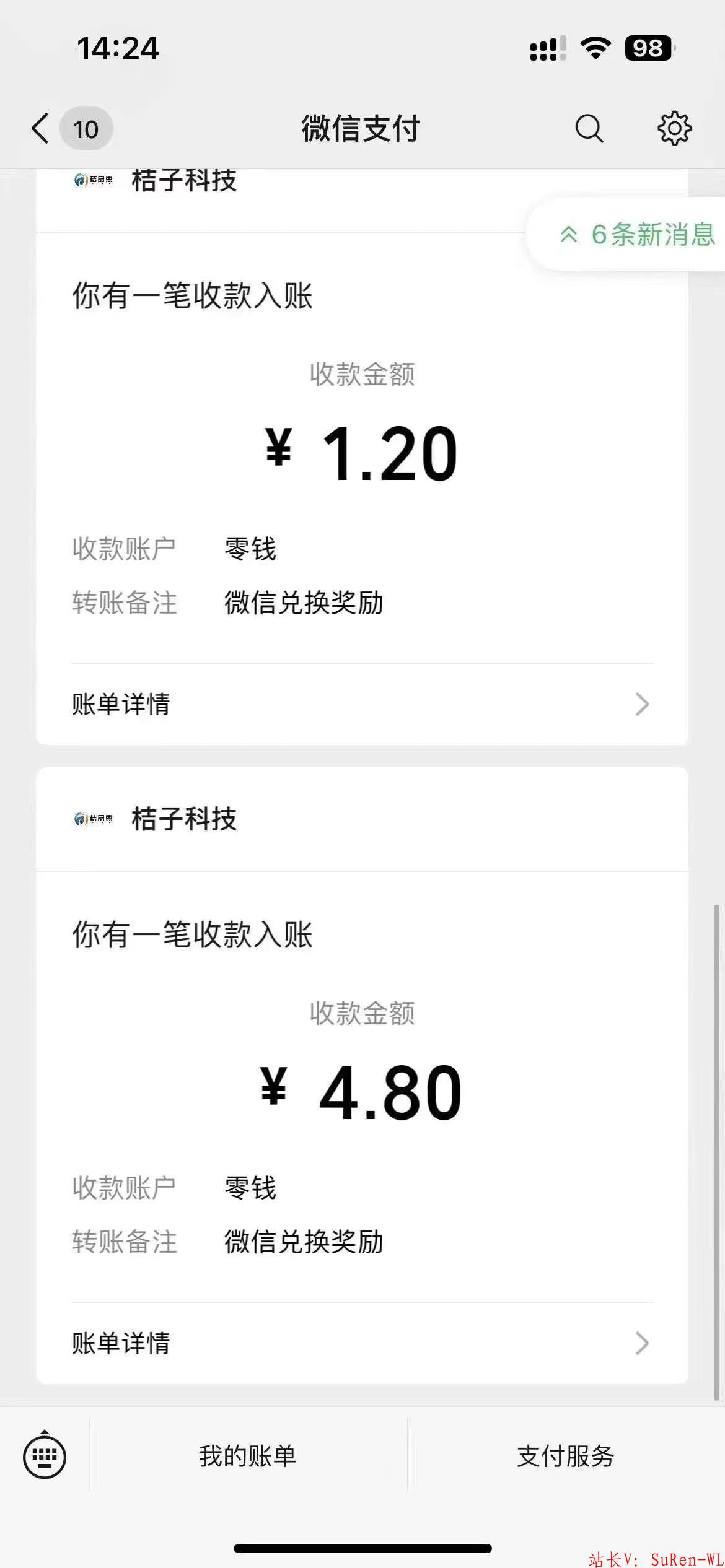The image size is (725, 1568).
Task: Switch to keyboard input mode
Action: 45,1456
